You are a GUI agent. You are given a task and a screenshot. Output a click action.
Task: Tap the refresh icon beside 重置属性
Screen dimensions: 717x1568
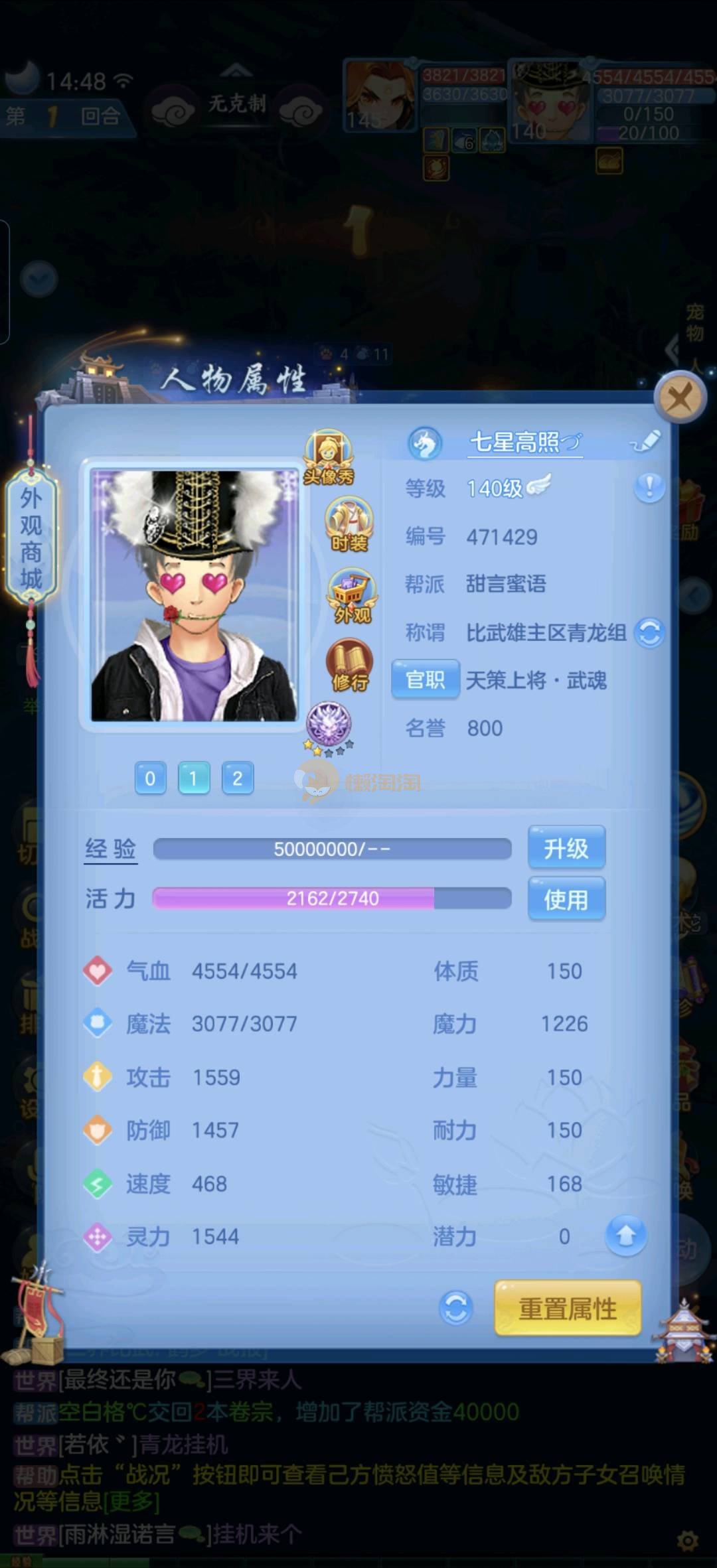pos(456,1309)
